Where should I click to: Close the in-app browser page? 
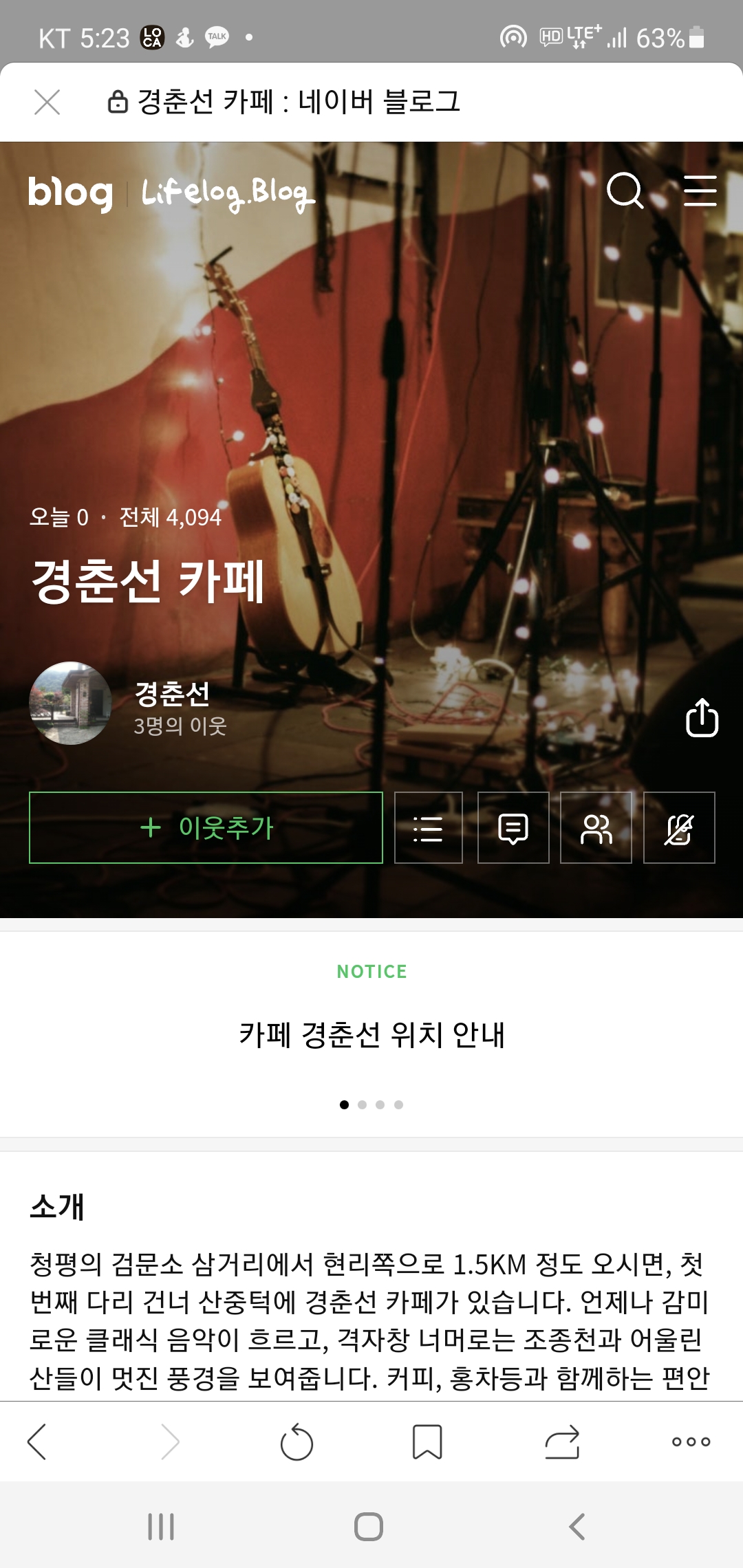pyautogui.click(x=47, y=102)
